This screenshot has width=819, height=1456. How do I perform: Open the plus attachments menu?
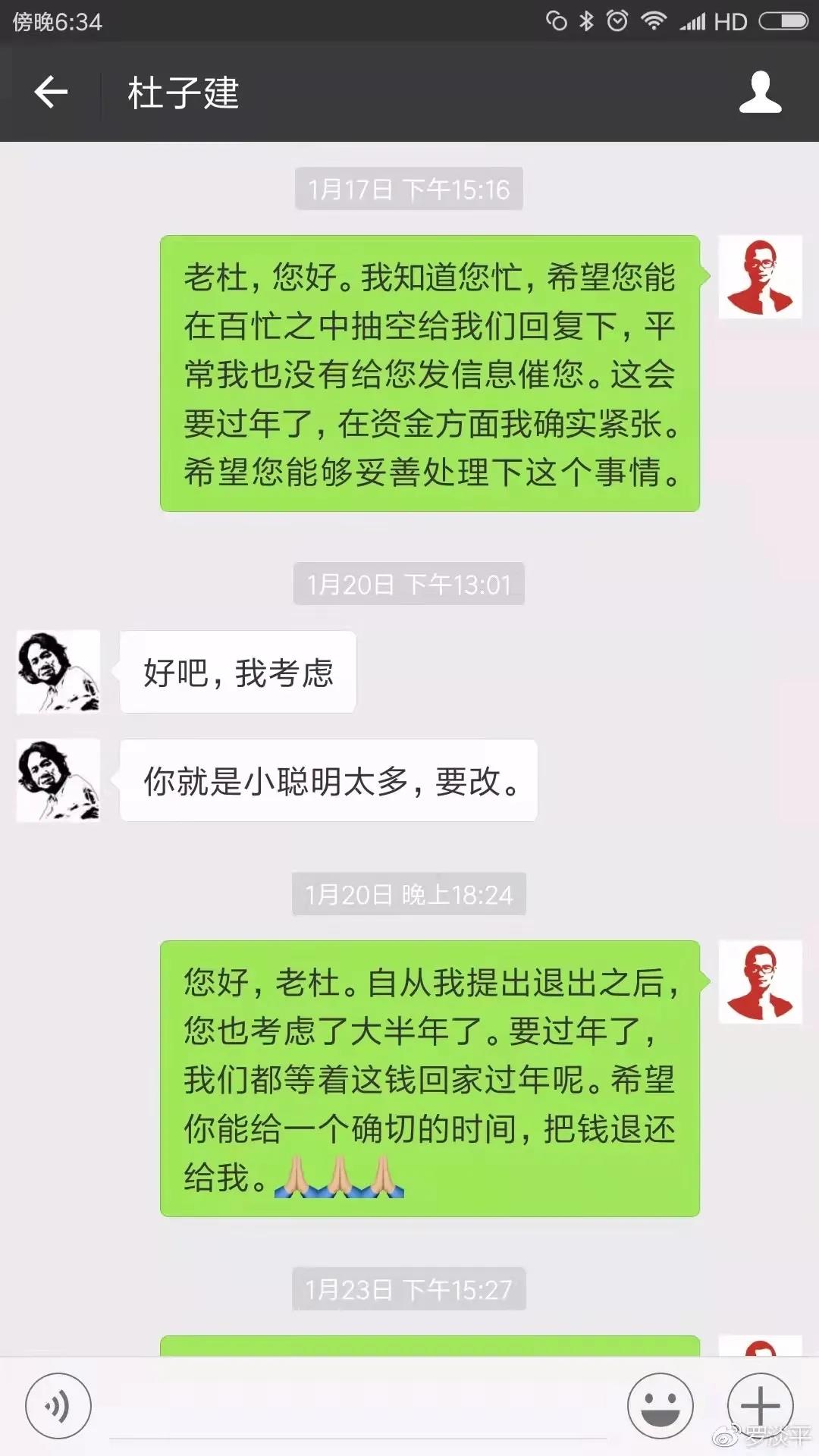pos(760,1406)
